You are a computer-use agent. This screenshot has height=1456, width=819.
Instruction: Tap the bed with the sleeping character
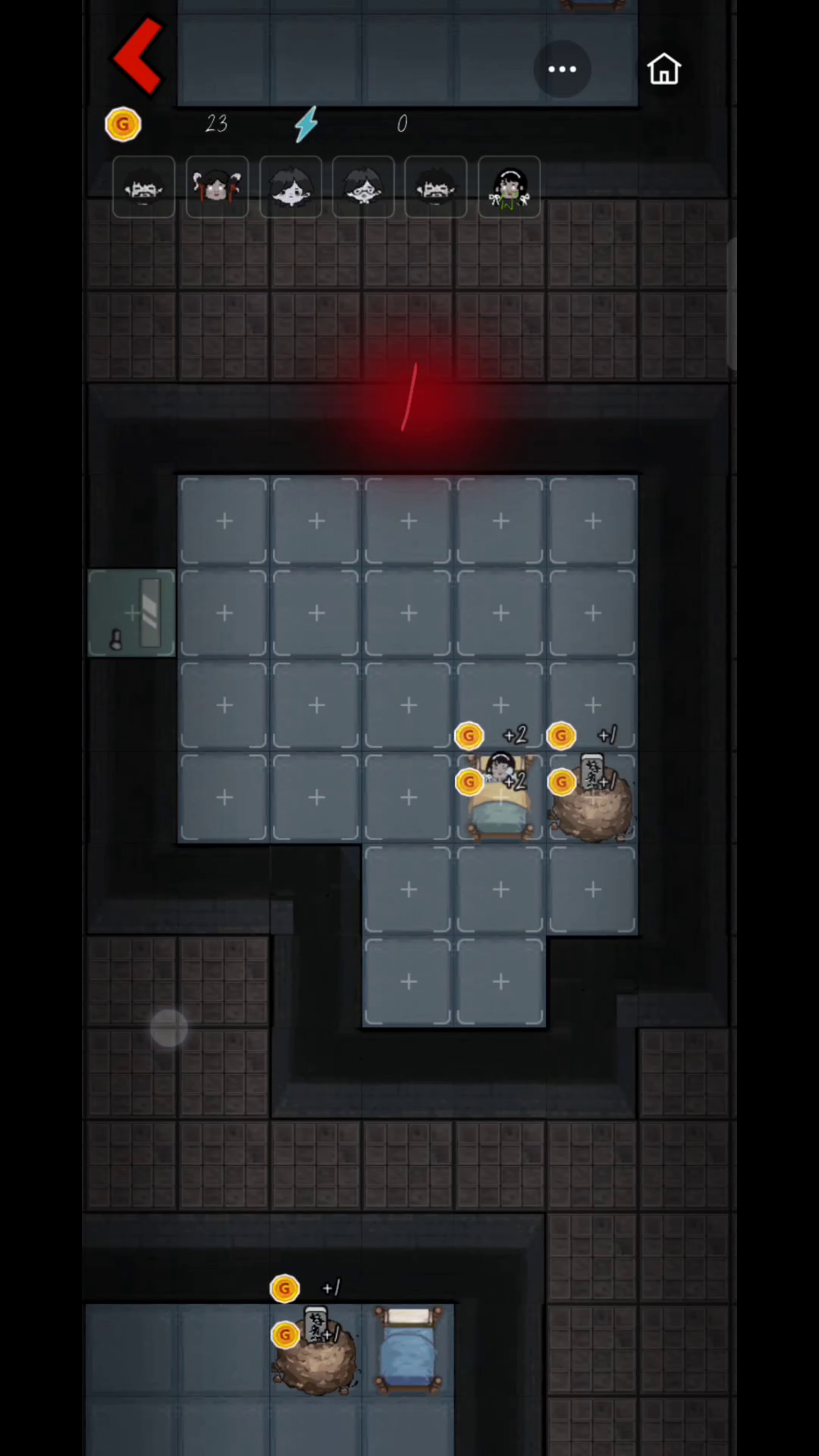[x=500, y=796]
